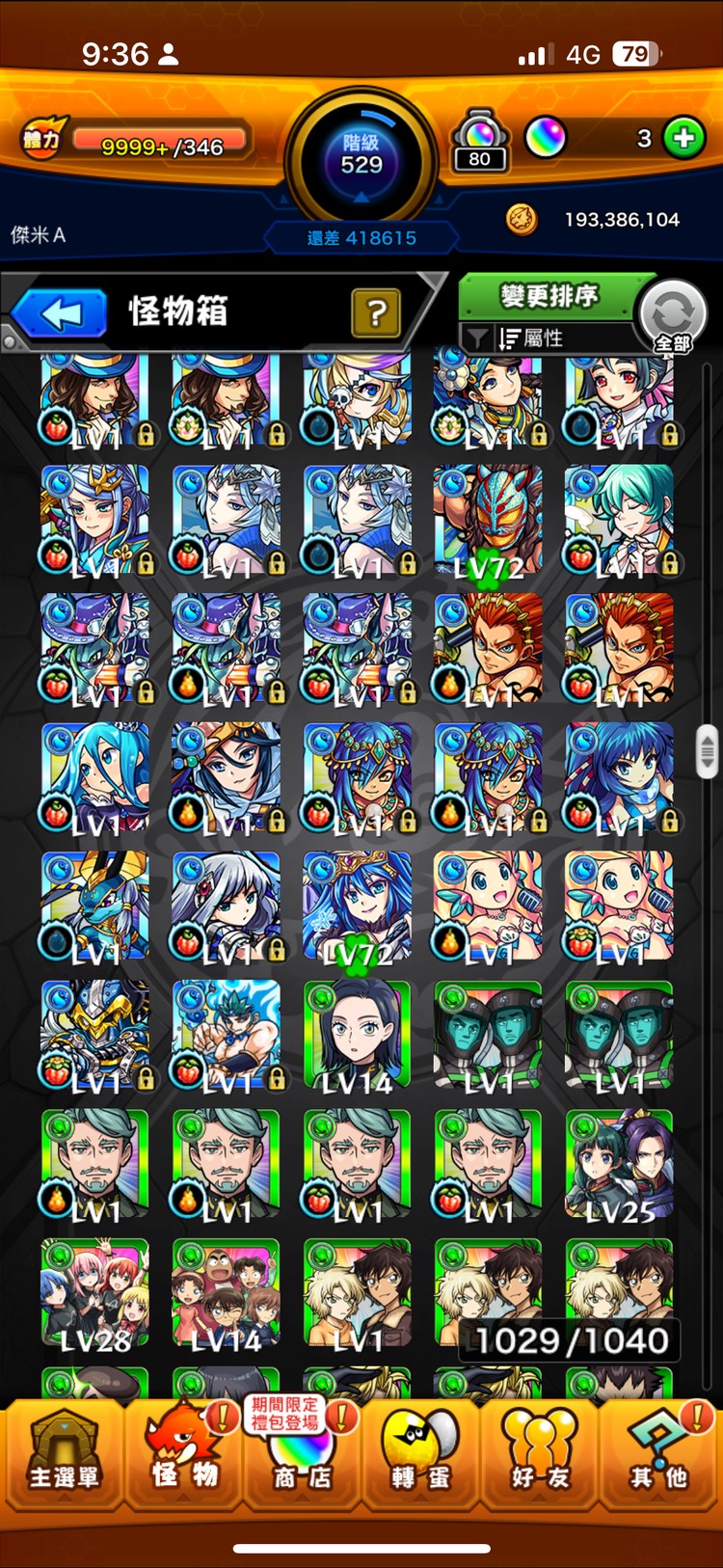Tap the scrollbar handle on the right edge
The height and width of the screenshot is (1568, 723).
[708, 750]
